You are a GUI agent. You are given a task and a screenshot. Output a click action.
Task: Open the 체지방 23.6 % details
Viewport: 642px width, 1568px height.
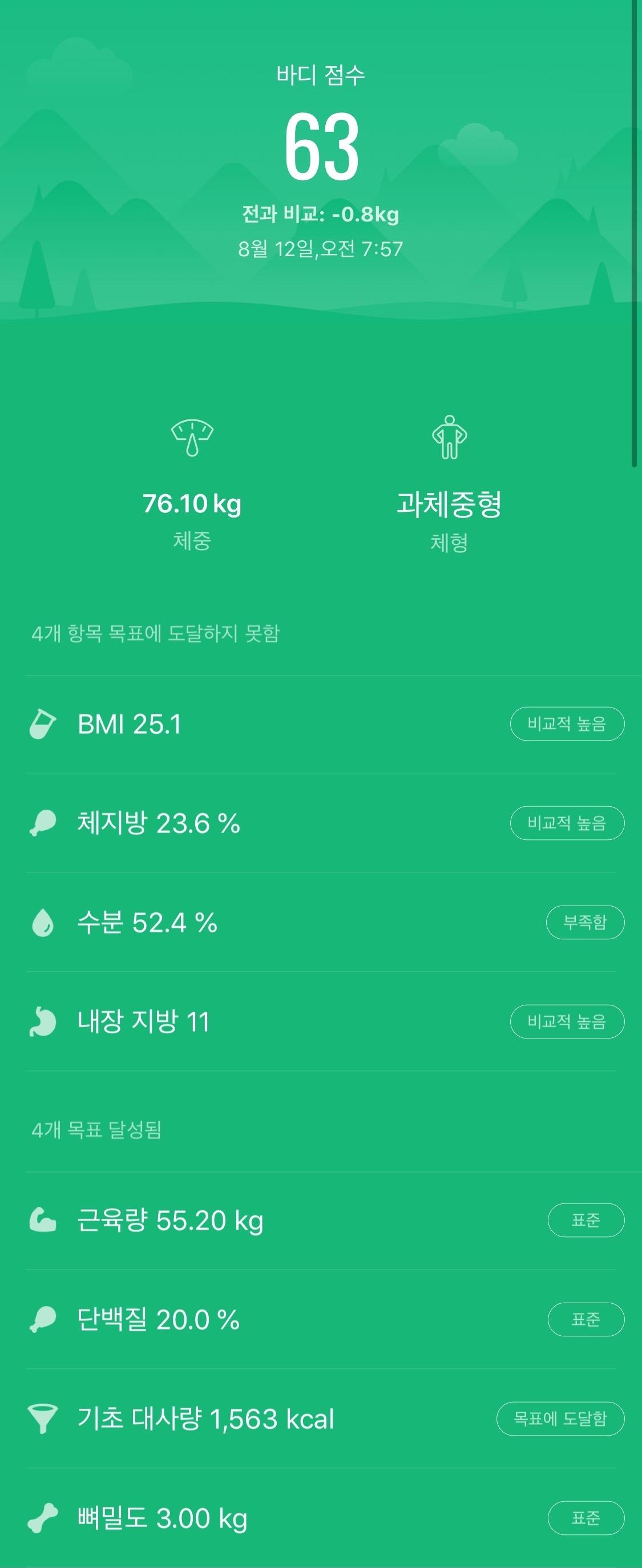[321, 823]
